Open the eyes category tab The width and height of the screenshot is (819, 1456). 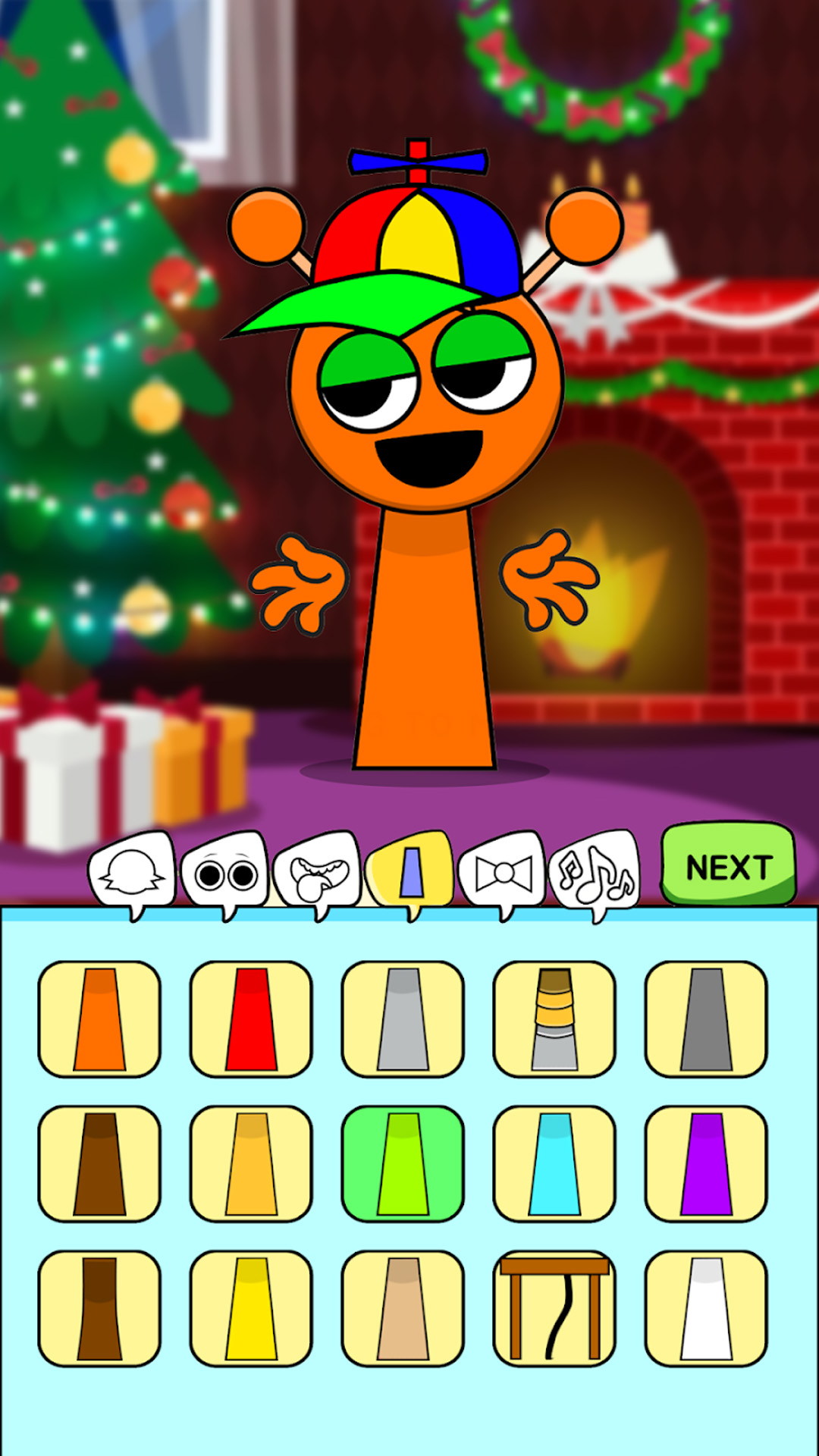(224, 873)
